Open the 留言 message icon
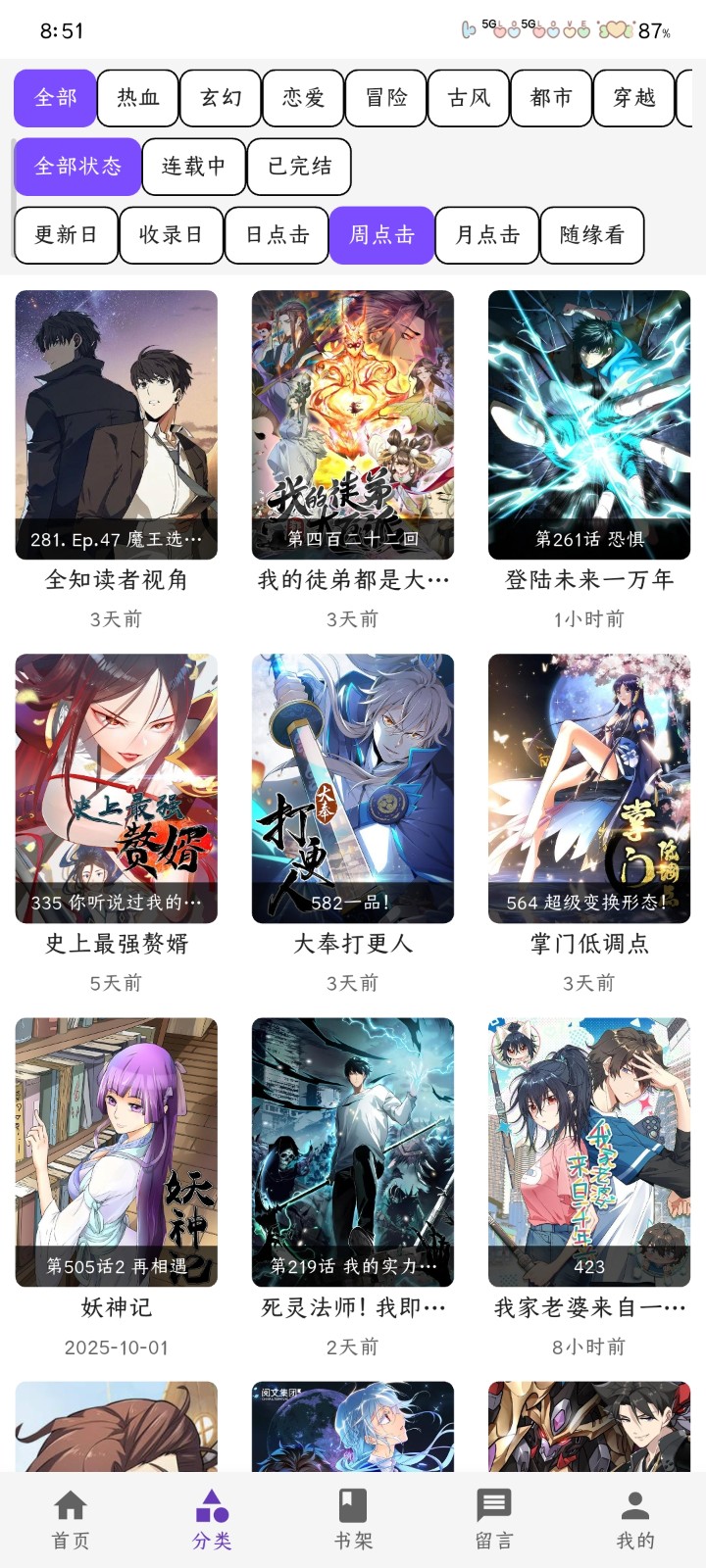This screenshot has height=1568, width=706. coord(492,1514)
